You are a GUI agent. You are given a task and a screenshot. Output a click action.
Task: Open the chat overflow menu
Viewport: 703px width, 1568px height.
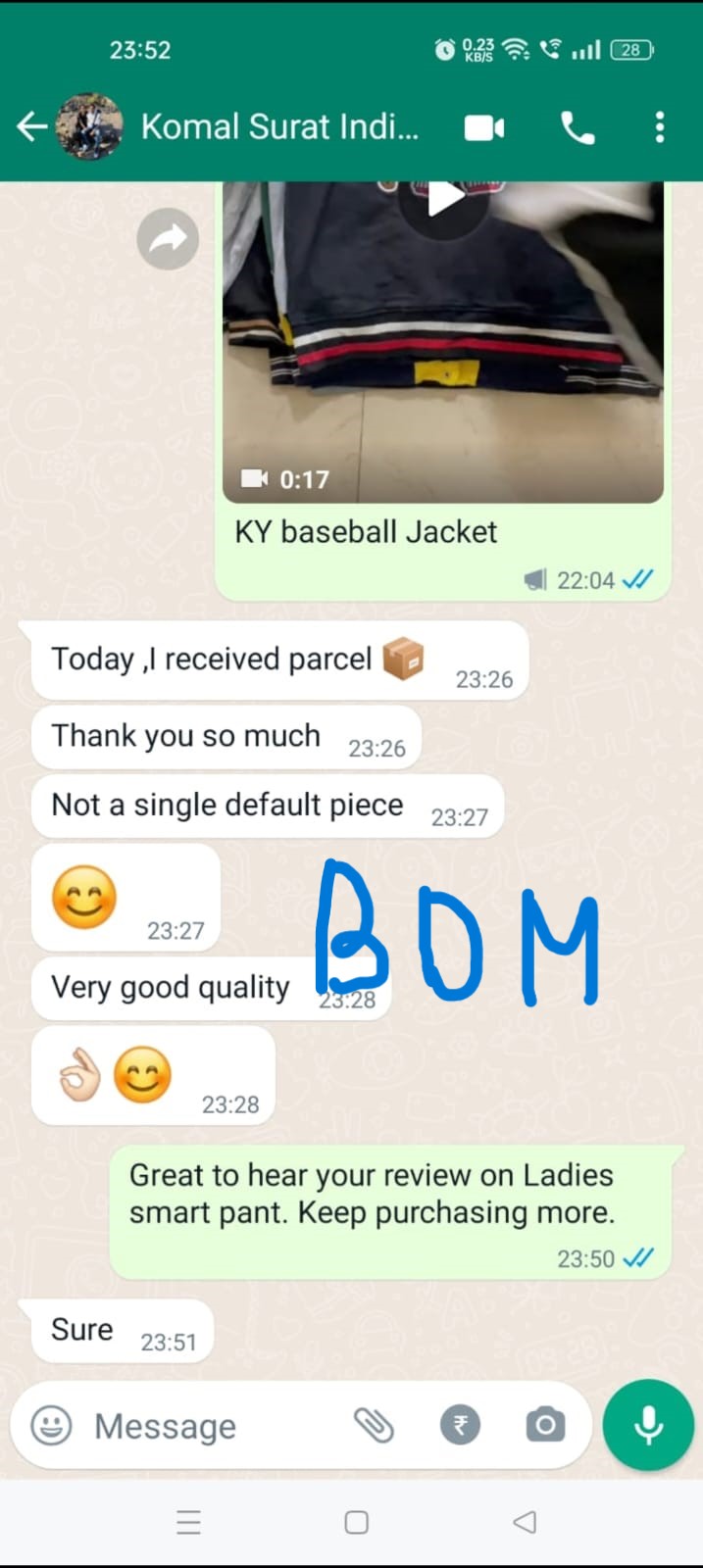pos(660,126)
